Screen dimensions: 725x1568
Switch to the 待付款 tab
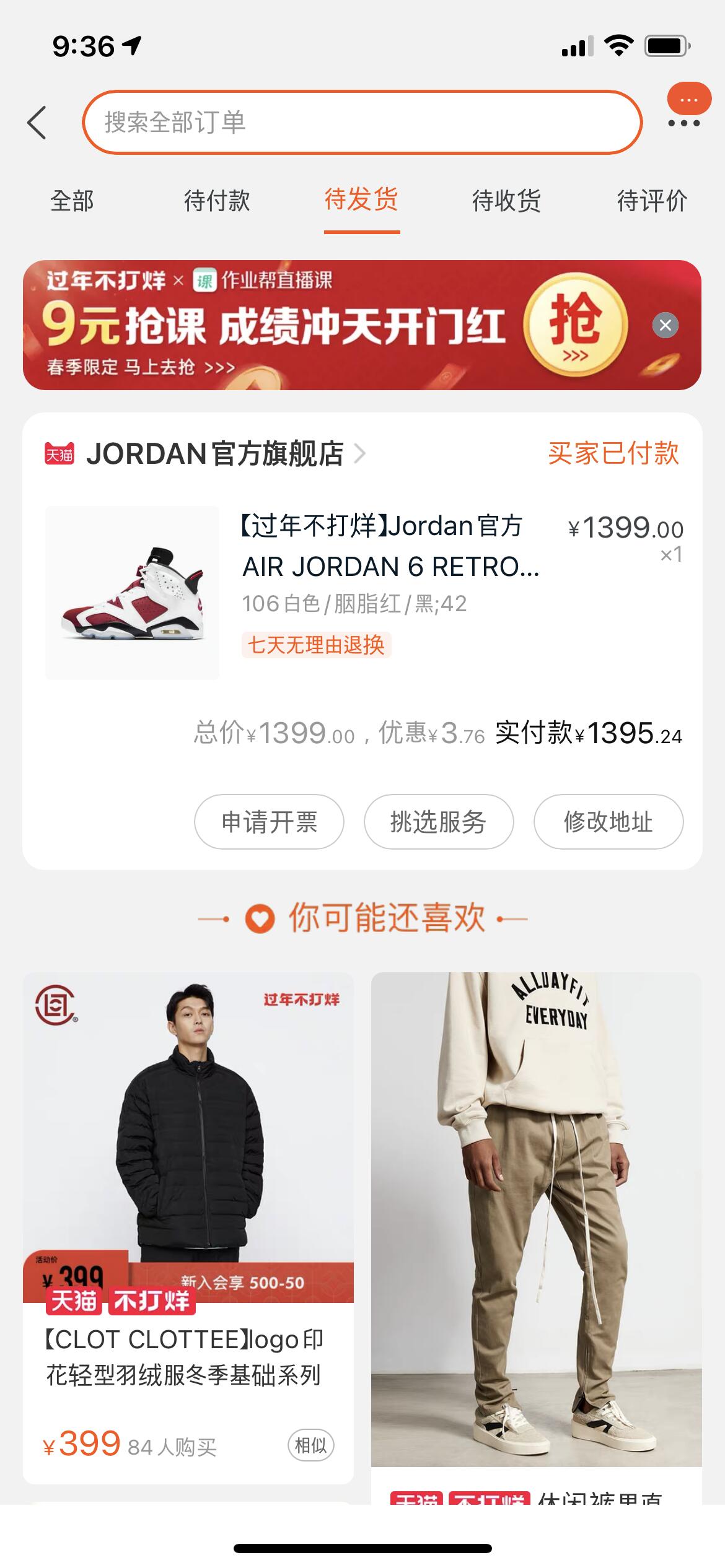pos(217,201)
